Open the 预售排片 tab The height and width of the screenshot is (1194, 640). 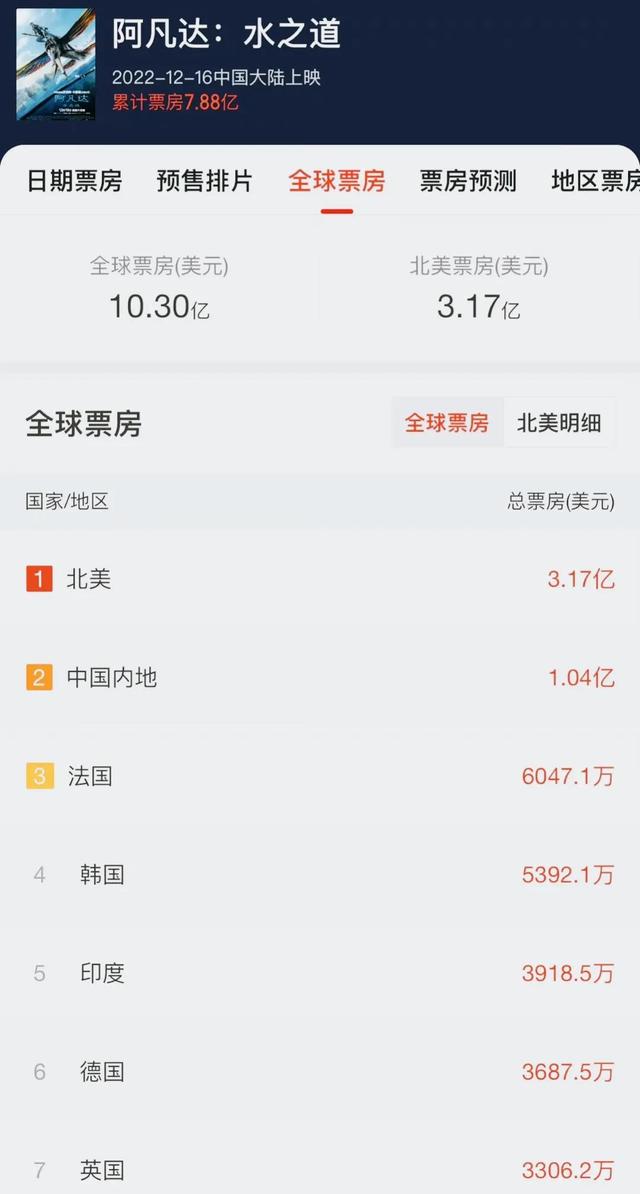click(x=204, y=181)
